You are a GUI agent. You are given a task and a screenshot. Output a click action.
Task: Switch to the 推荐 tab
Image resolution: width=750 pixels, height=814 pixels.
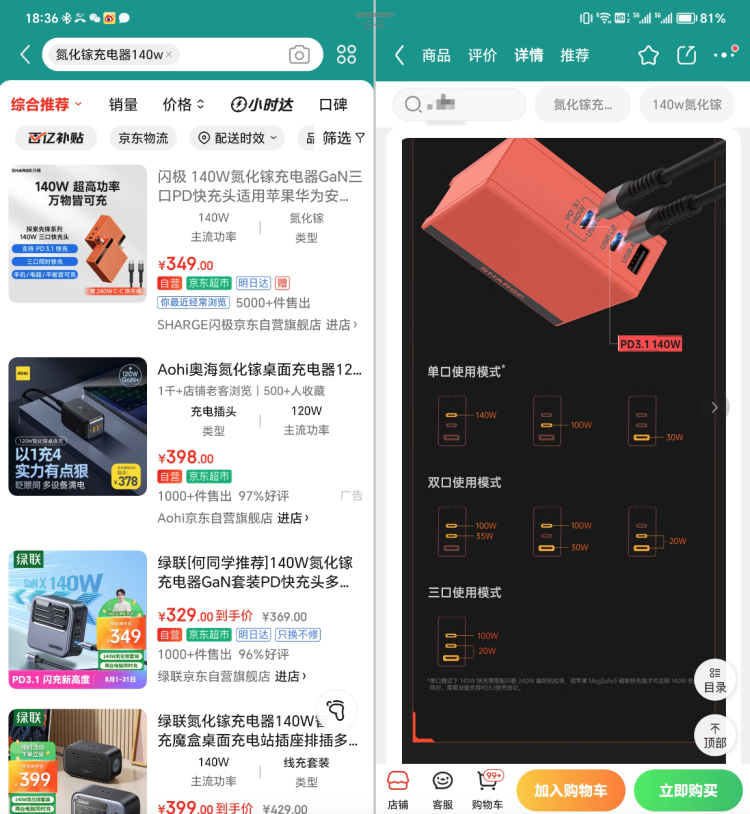575,55
